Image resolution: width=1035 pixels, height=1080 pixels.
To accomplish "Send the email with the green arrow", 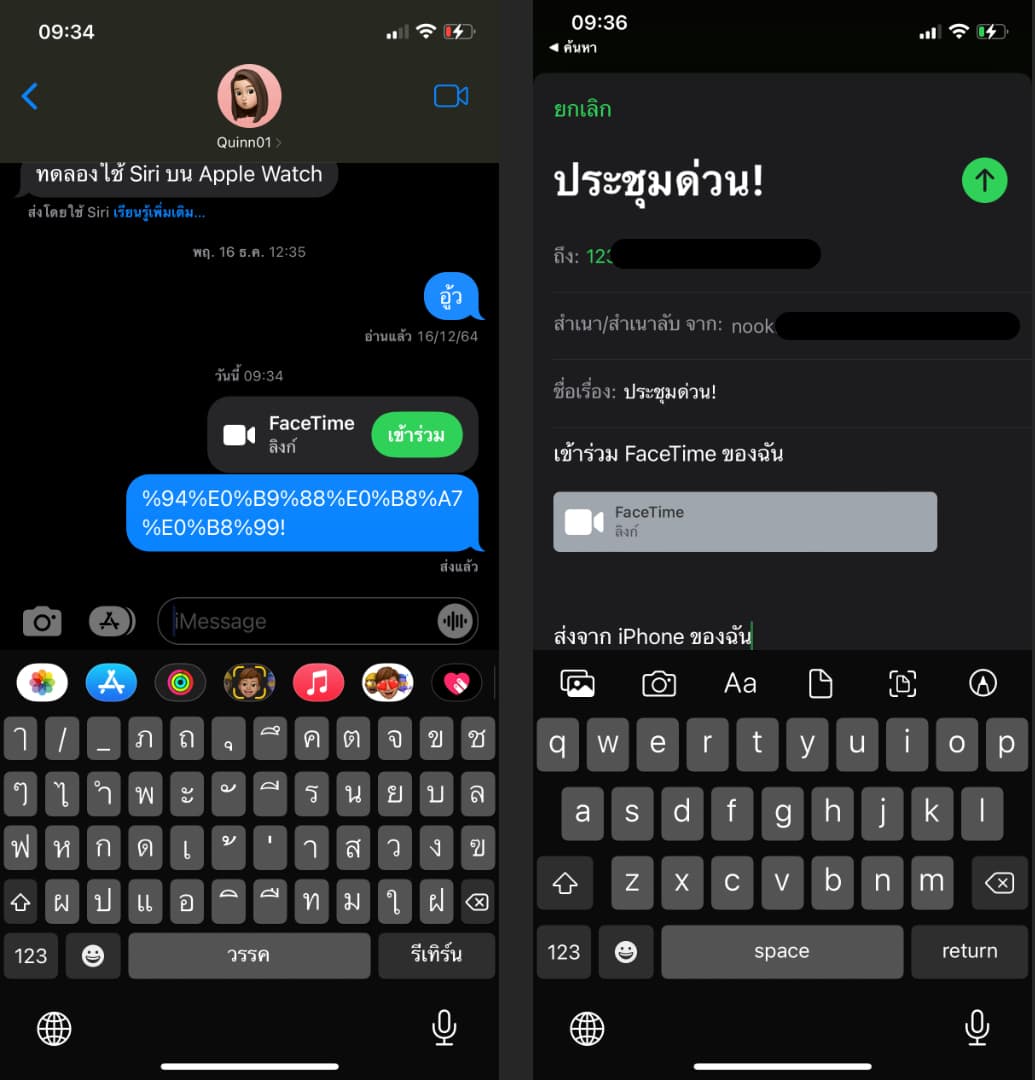I will [984, 180].
